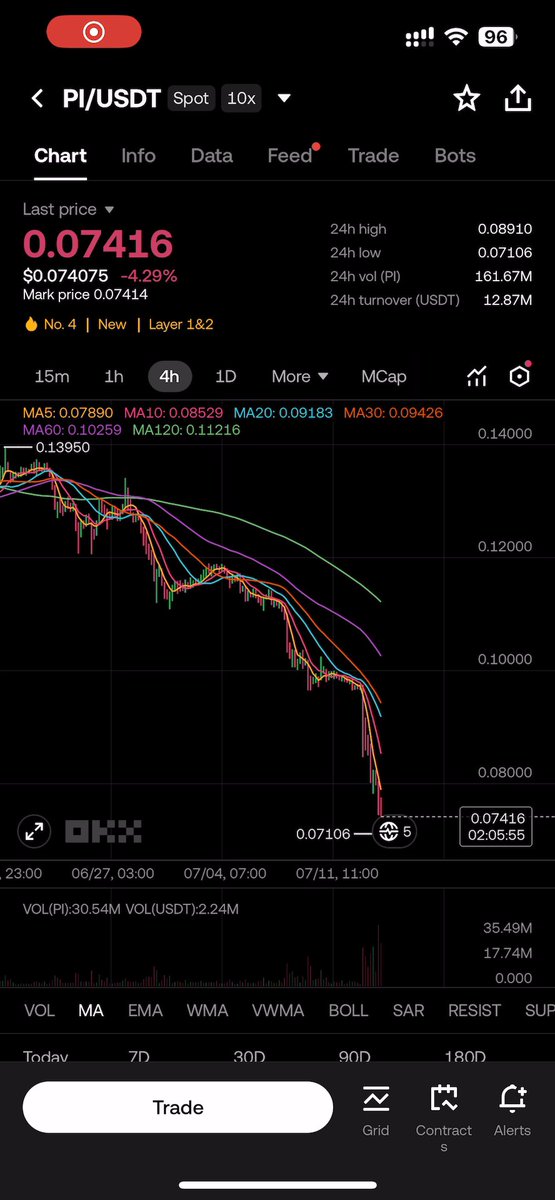Select the 1D timeframe
This screenshot has width=555, height=1200.
pyautogui.click(x=226, y=376)
